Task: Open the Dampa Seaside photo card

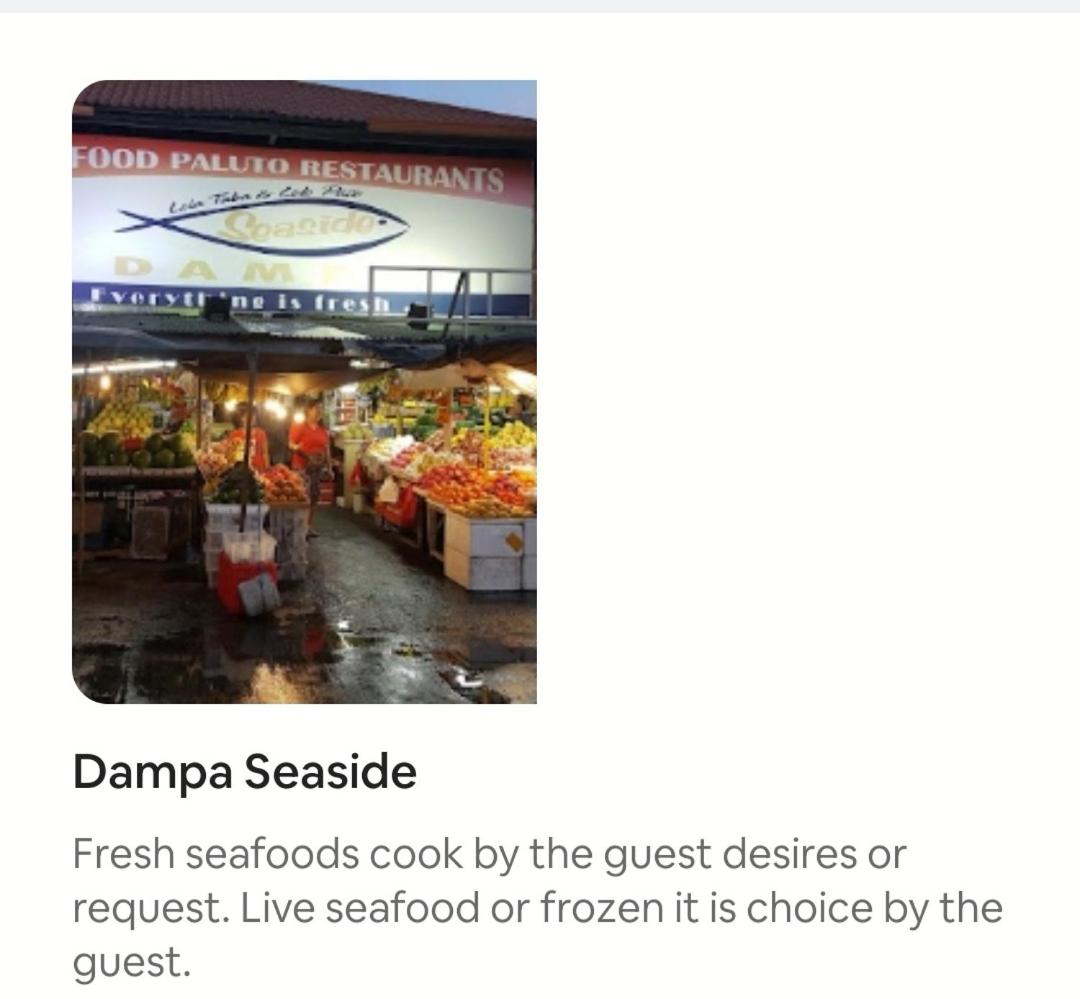Action: [x=304, y=392]
